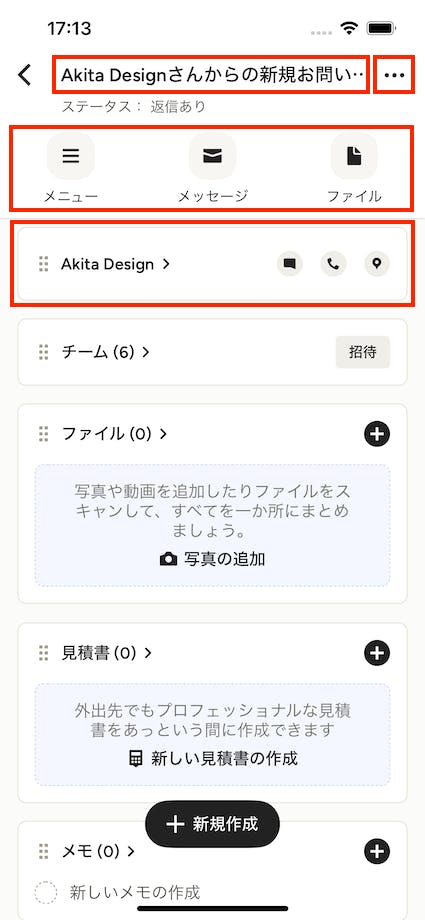
Task: Choose 新しい見積書の作成
Action: pyautogui.click(x=212, y=758)
